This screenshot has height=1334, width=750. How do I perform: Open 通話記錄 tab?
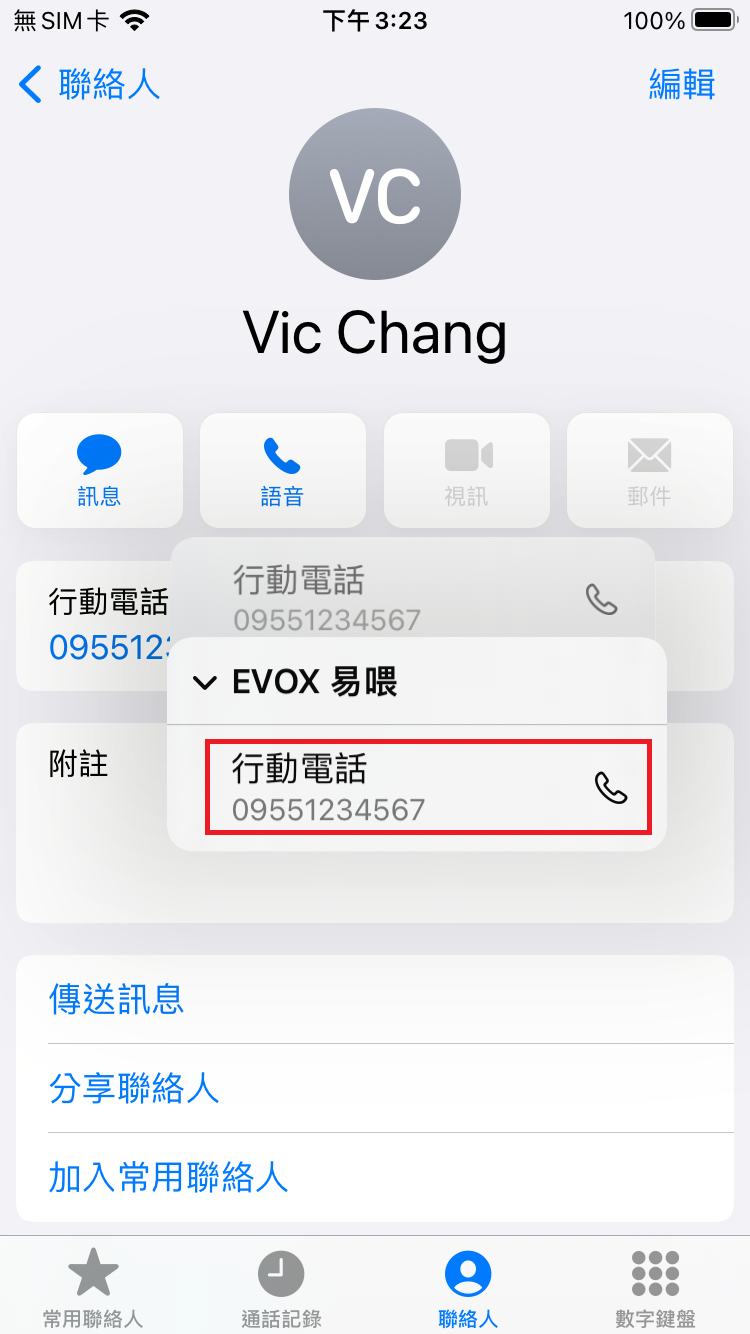click(281, 1287)
